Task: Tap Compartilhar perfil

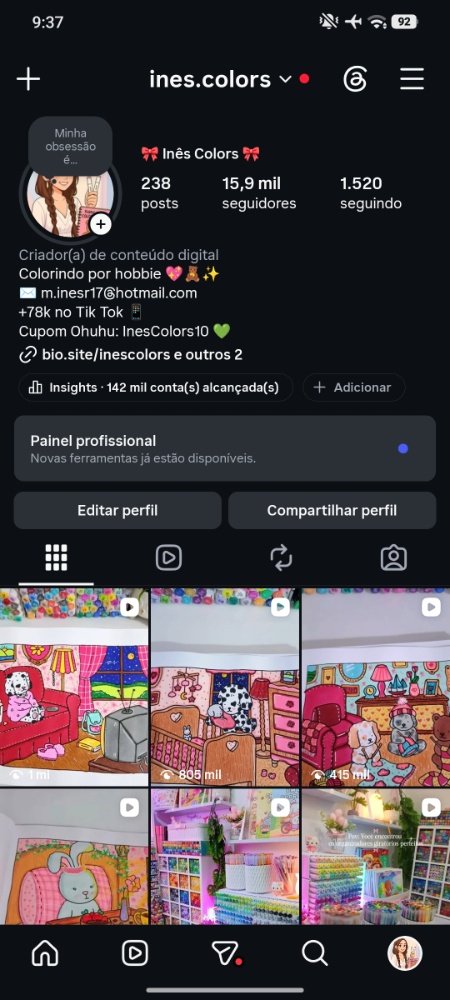Action: pyautogui.click(x=332, y=510)
